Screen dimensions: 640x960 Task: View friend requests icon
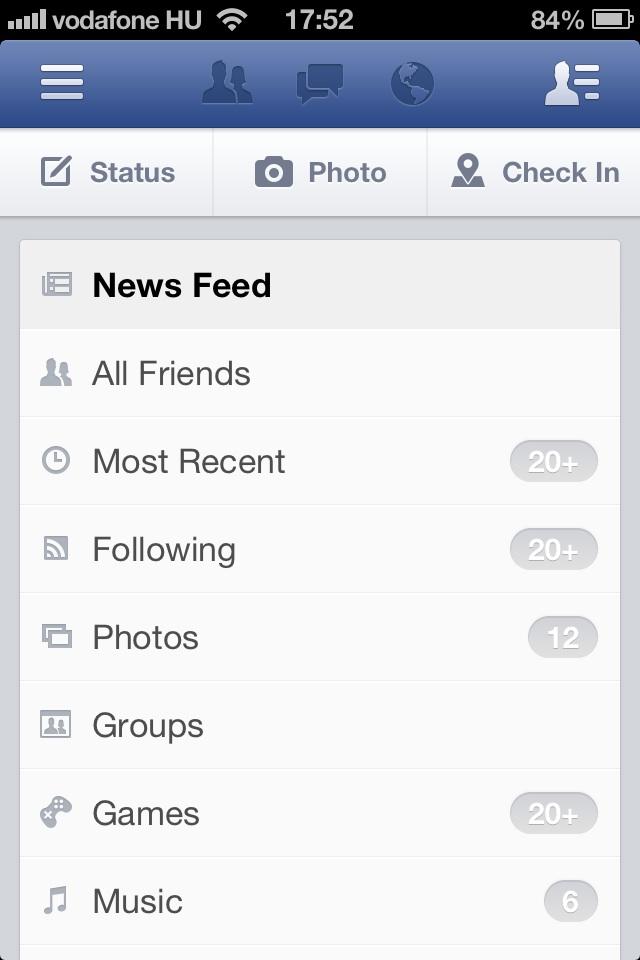pos(227,83)
